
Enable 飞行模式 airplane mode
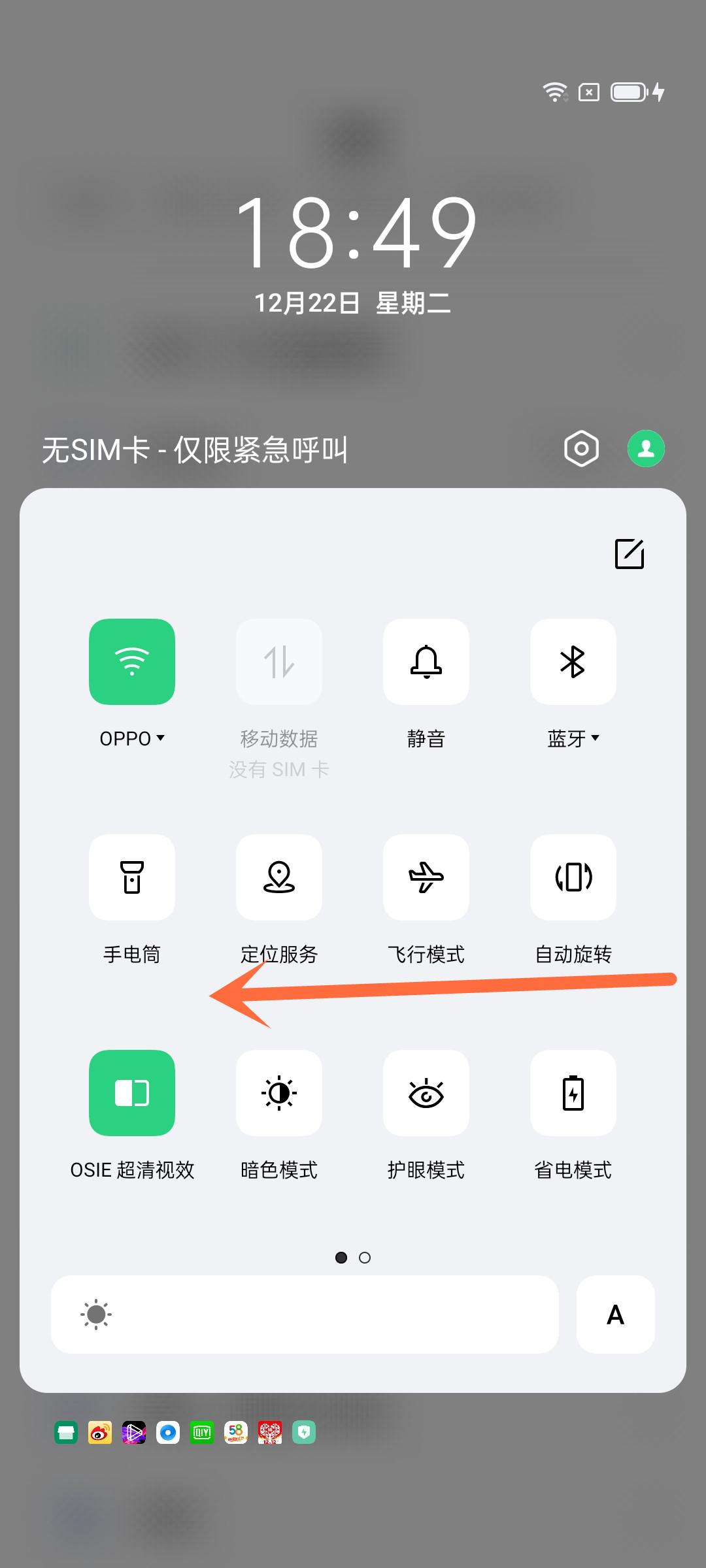coord(426,877)
